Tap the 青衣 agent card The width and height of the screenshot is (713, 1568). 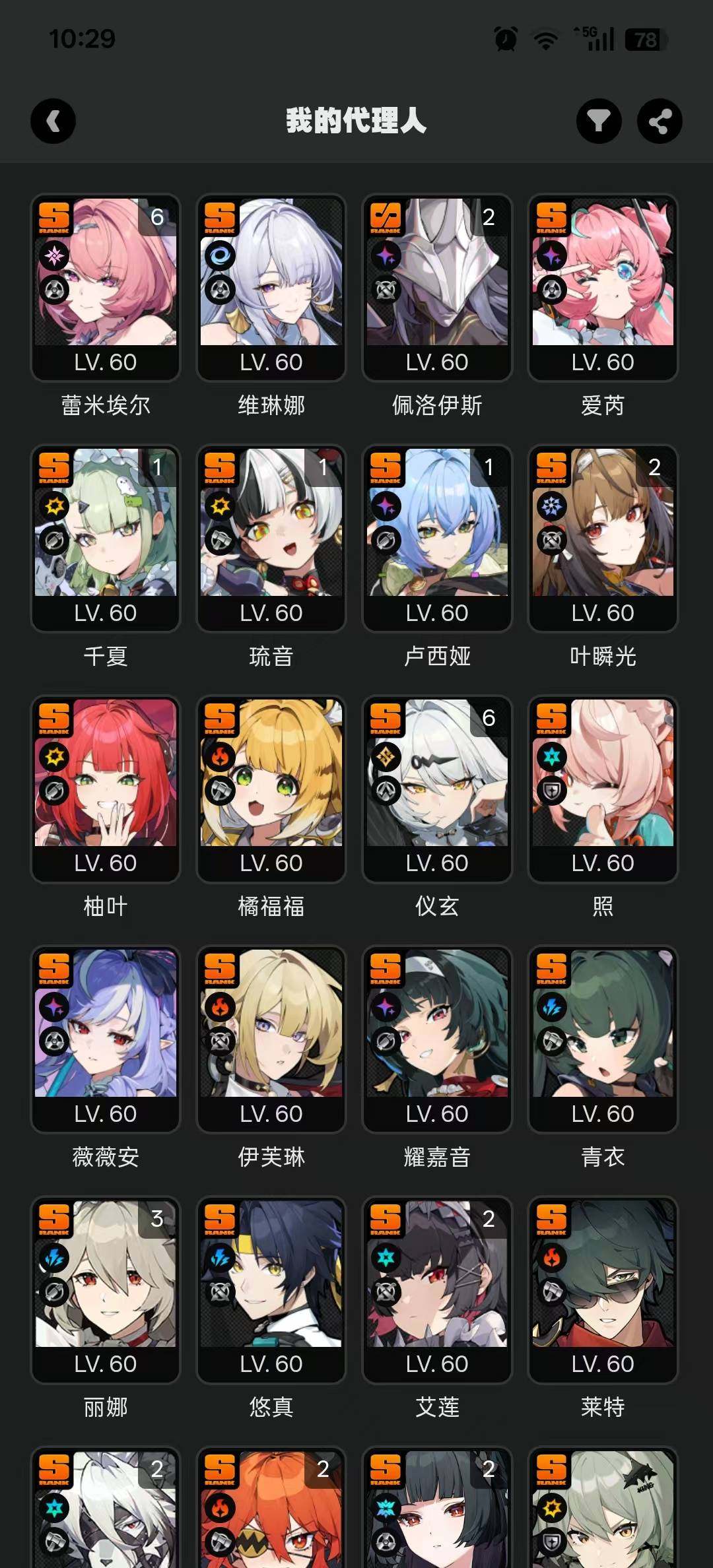pos(603,1039)
